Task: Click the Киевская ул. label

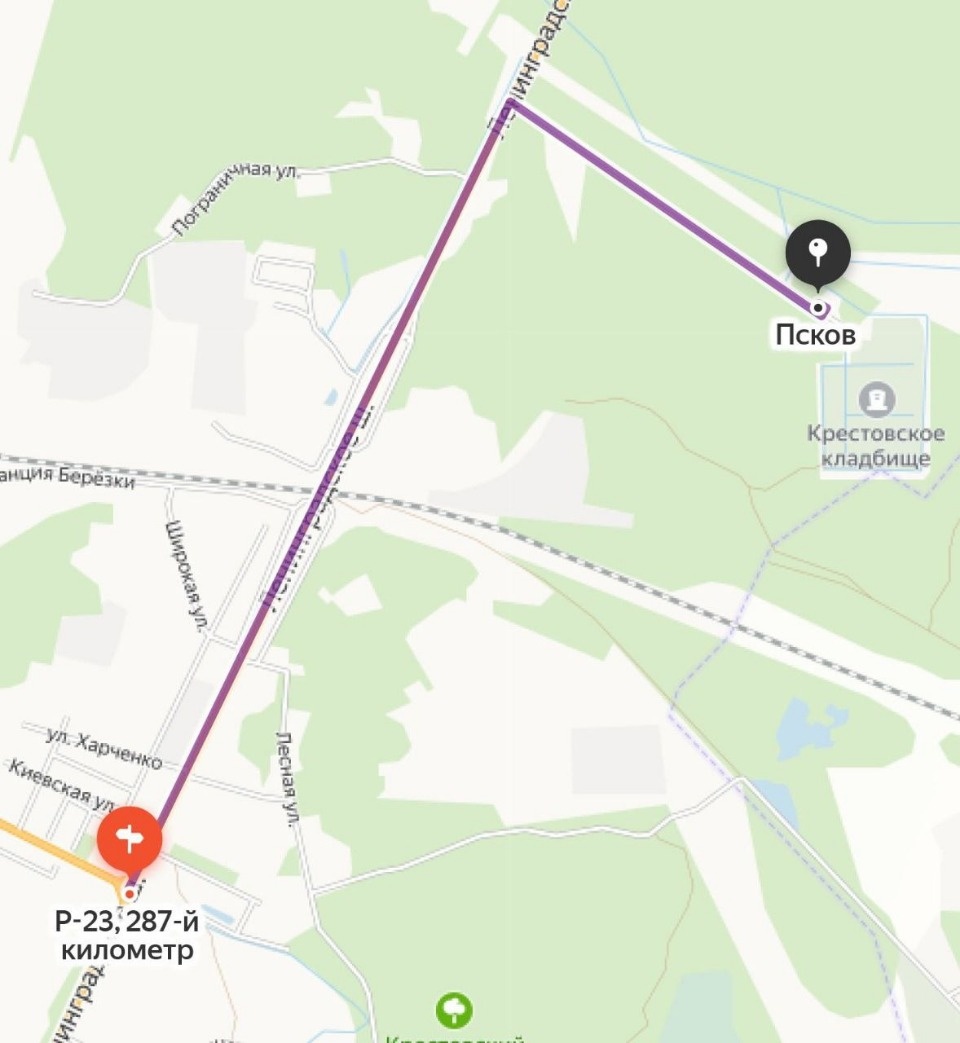Action: [x=60, y=790]
